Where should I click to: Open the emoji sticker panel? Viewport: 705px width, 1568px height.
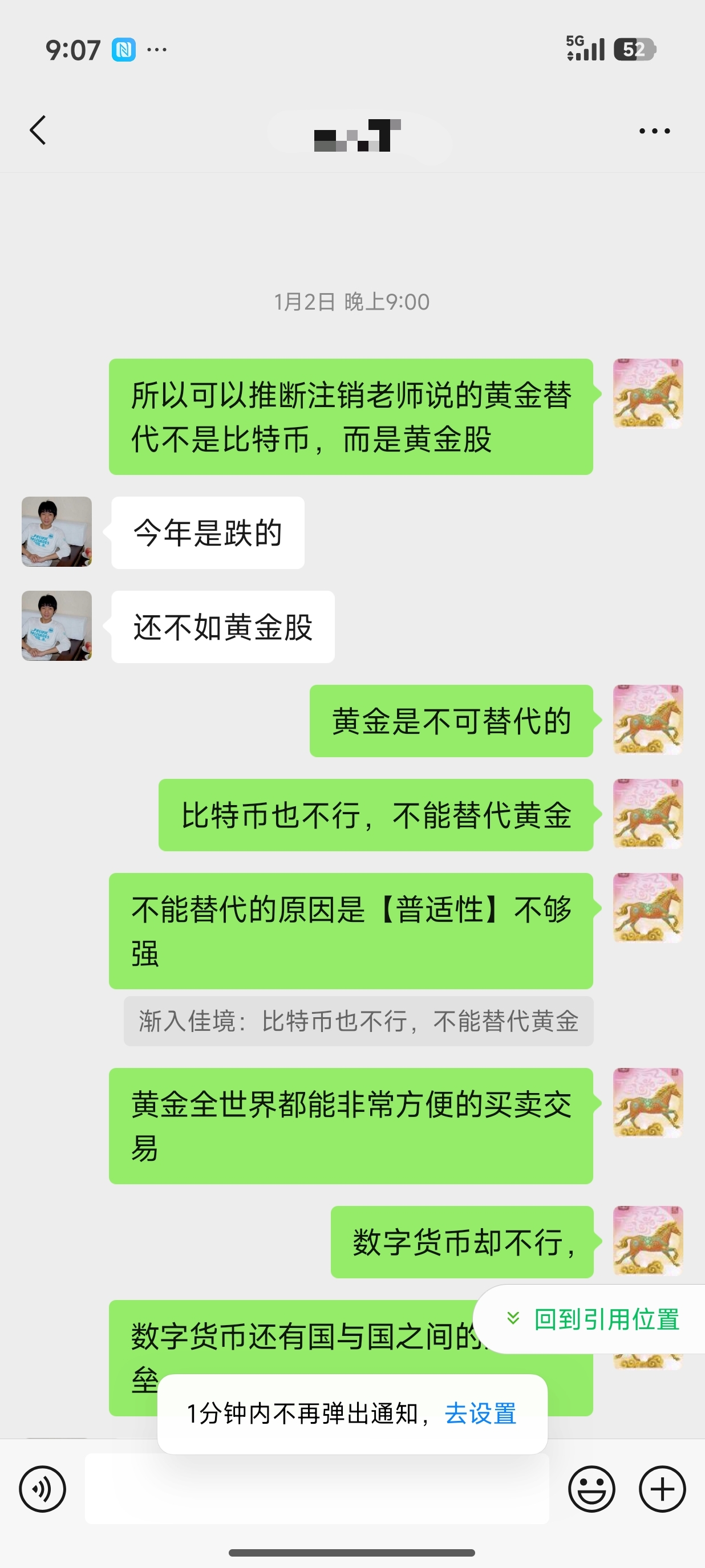click(x=591, y=1489)
